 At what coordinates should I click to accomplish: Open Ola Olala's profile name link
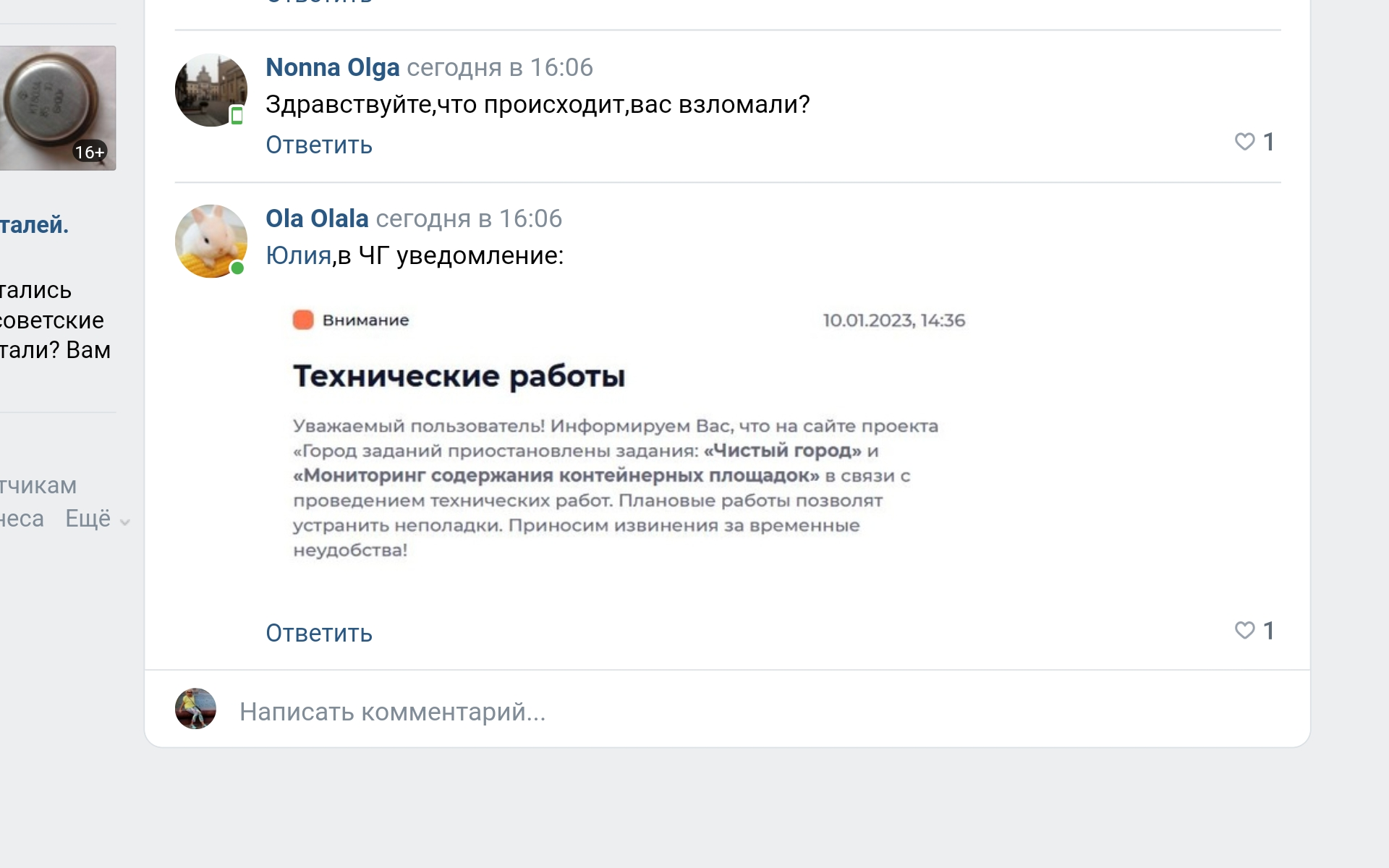(x=317, y=218)
